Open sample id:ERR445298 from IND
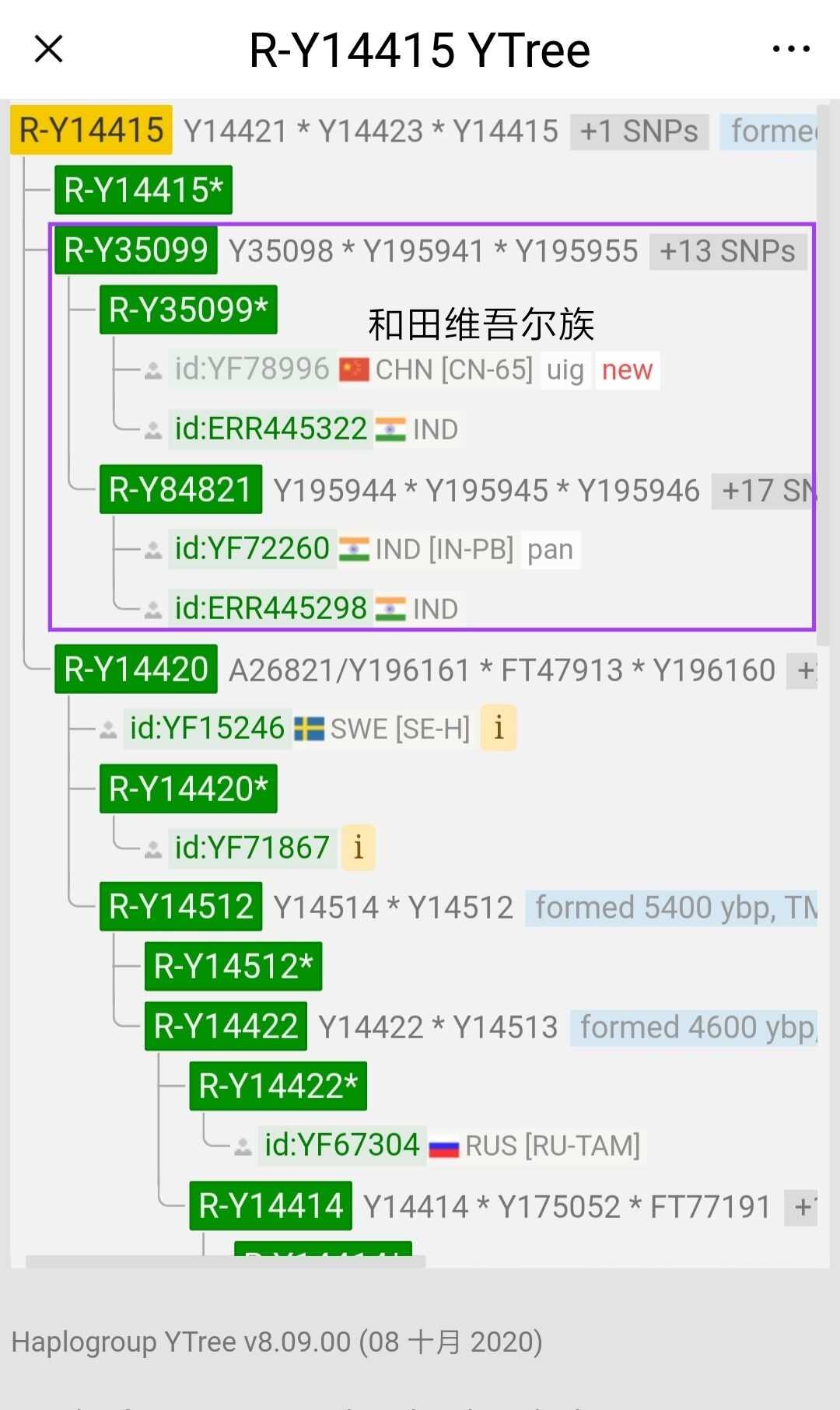Viewport: 840px width, 1410px height. pos(271,609)
